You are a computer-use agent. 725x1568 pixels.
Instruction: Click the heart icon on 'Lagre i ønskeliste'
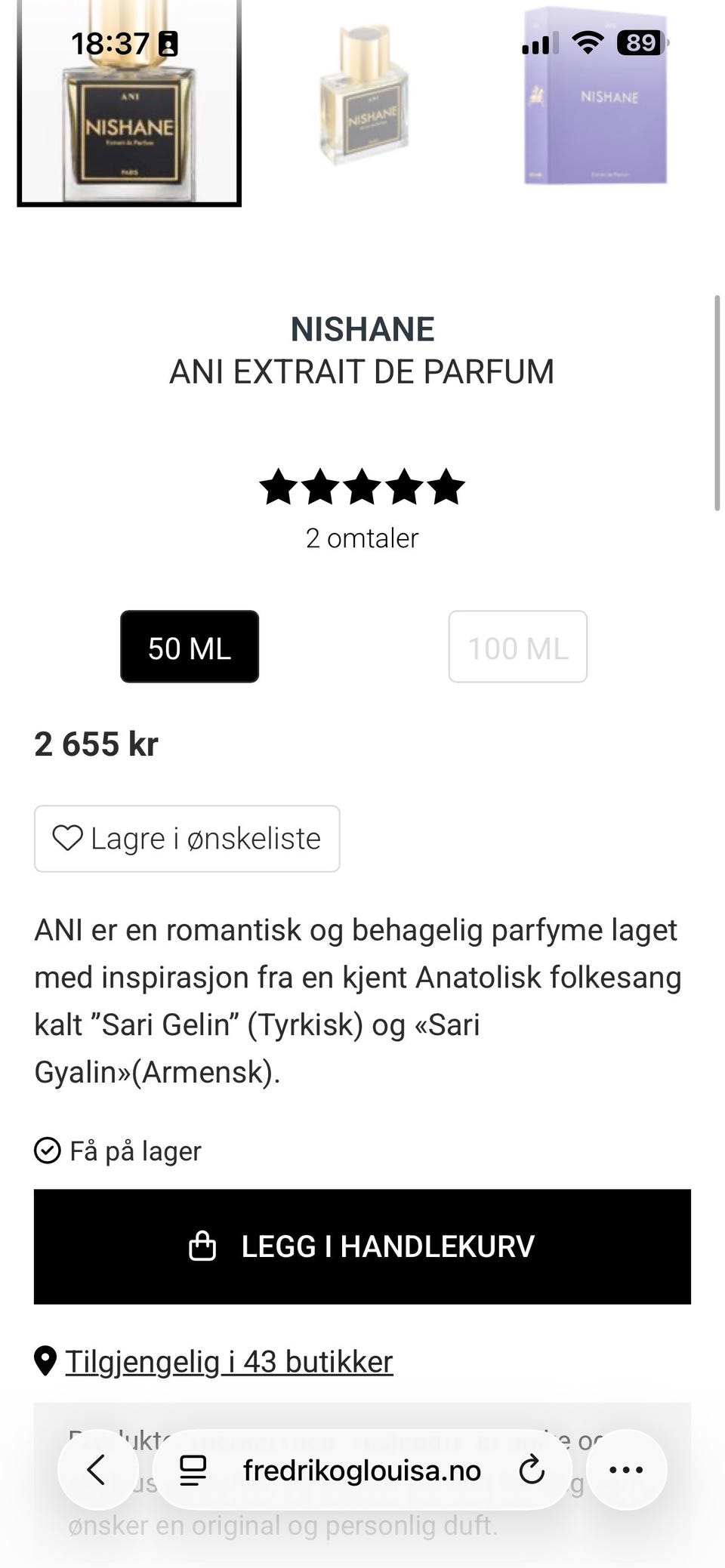(x=68, y=838)
